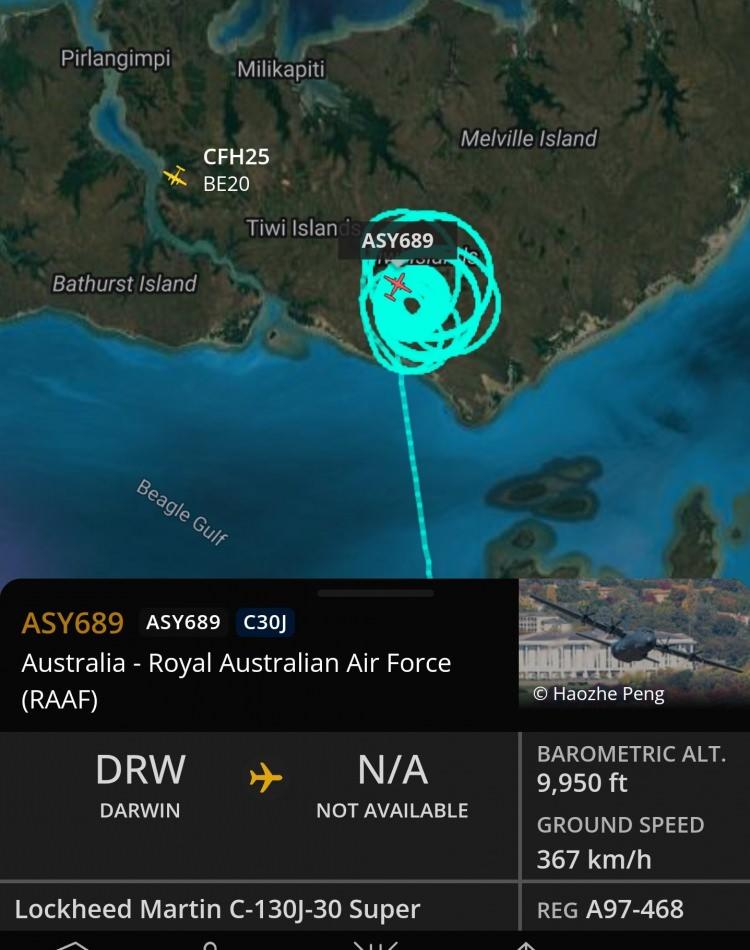Tap the red ASY689 aircraft marker
The width and height of the screenshot is (750, 950).
click(x=397, y=285)
